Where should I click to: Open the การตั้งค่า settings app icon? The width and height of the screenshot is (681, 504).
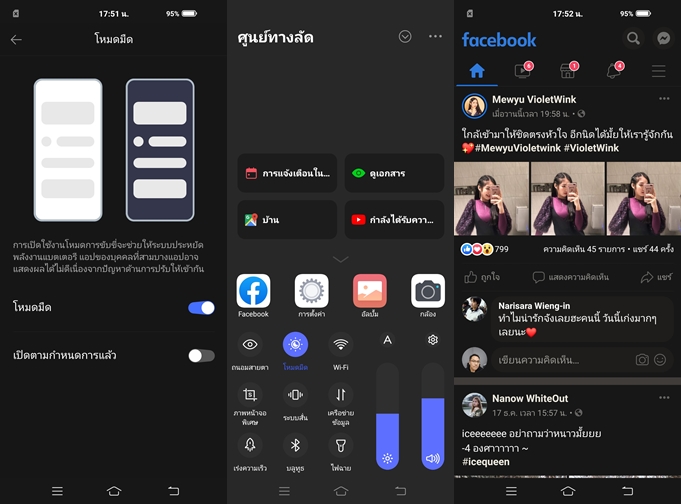(311, 291)
